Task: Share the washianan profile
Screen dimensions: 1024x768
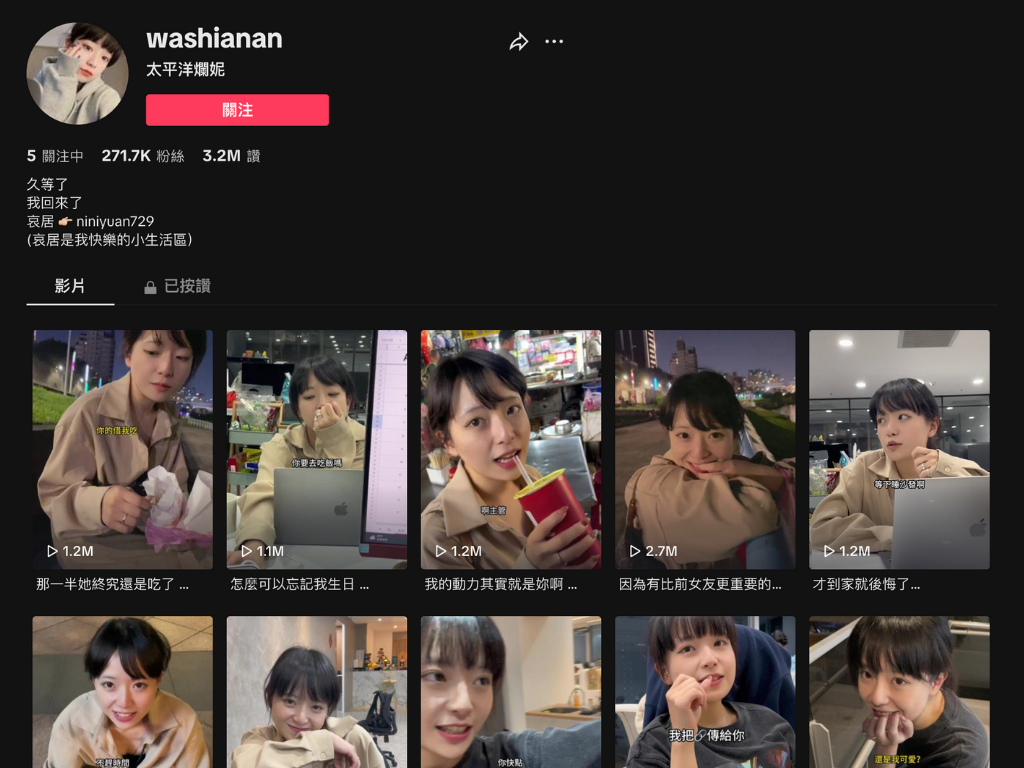Action: tap(518, 42)
